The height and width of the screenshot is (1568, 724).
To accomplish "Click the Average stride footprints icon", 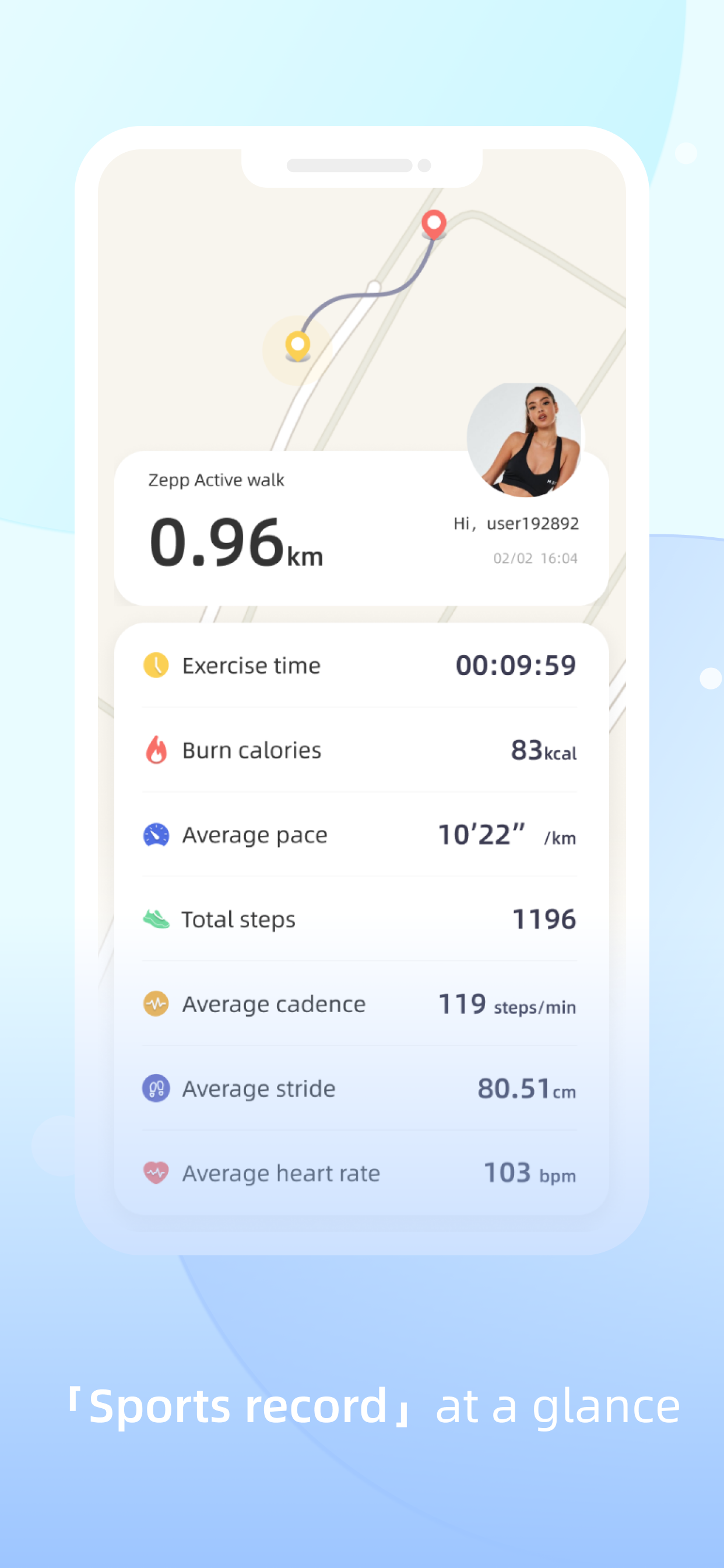I will coord(156,1088).
